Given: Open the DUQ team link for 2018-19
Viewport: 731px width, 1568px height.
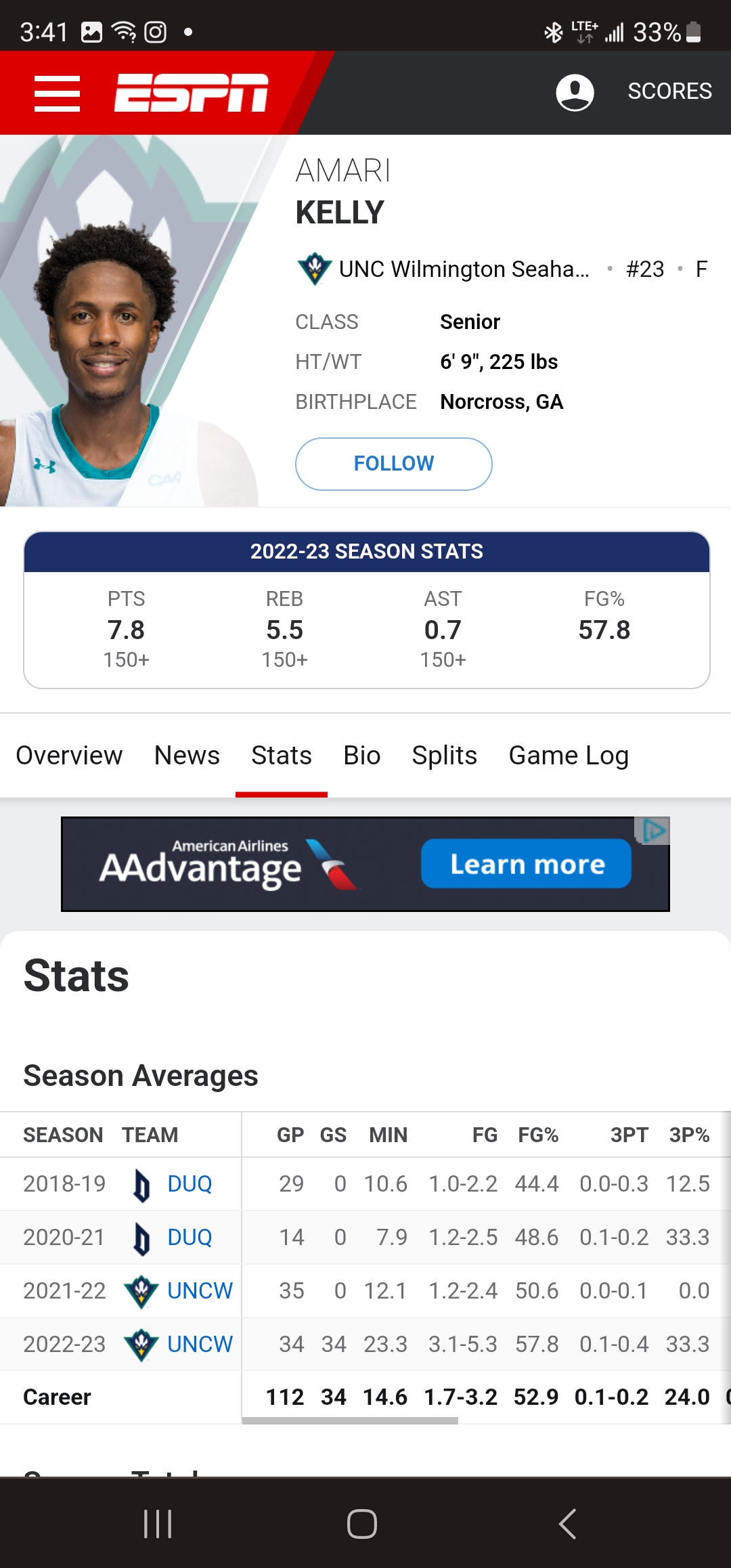Looking at the screenshot, I should coord(190,1184).
